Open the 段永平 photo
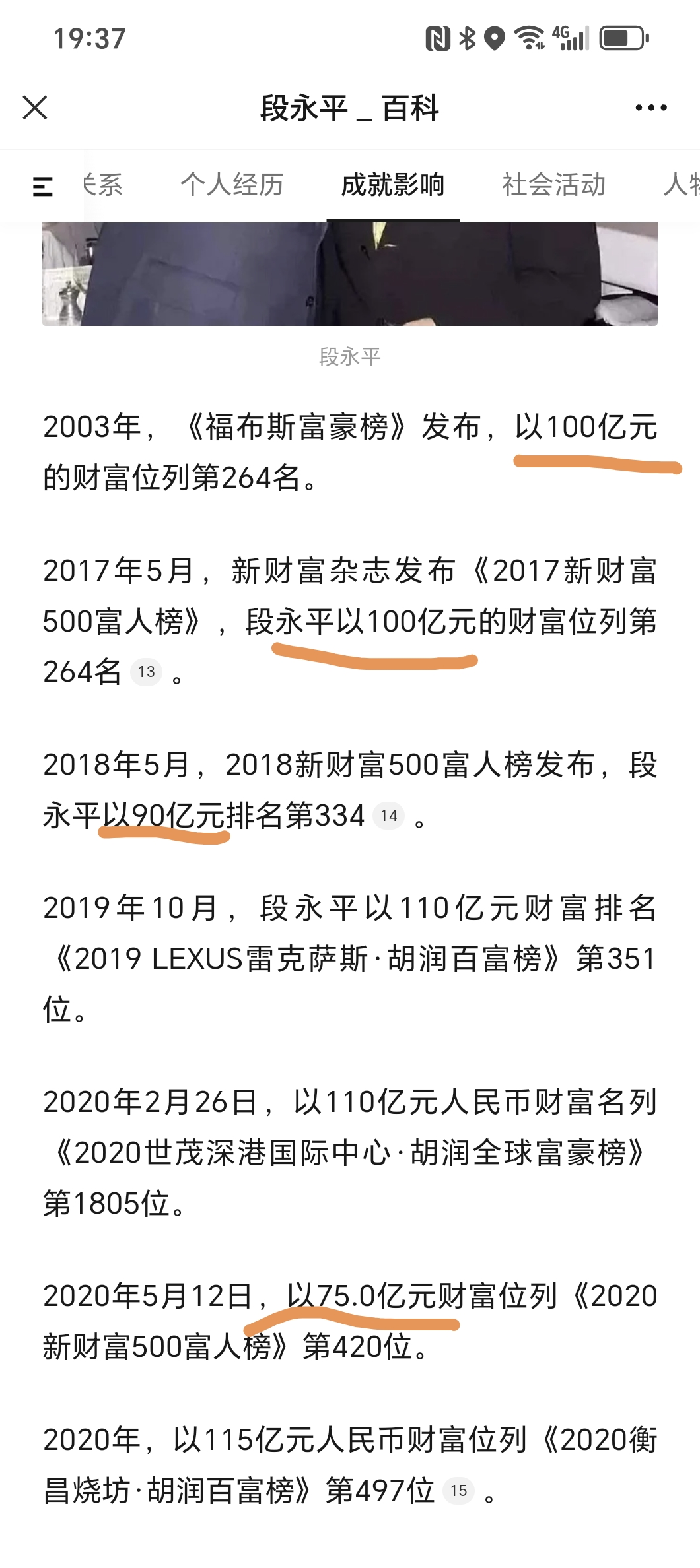Screen dimensions: 700x1568 [x=350, y=273]
